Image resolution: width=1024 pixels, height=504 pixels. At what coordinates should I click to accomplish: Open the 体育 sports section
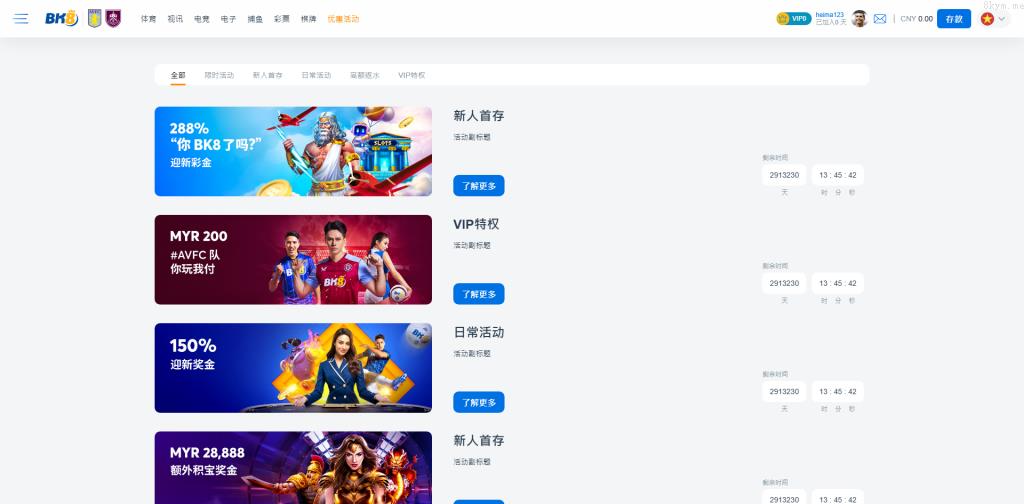148,19
